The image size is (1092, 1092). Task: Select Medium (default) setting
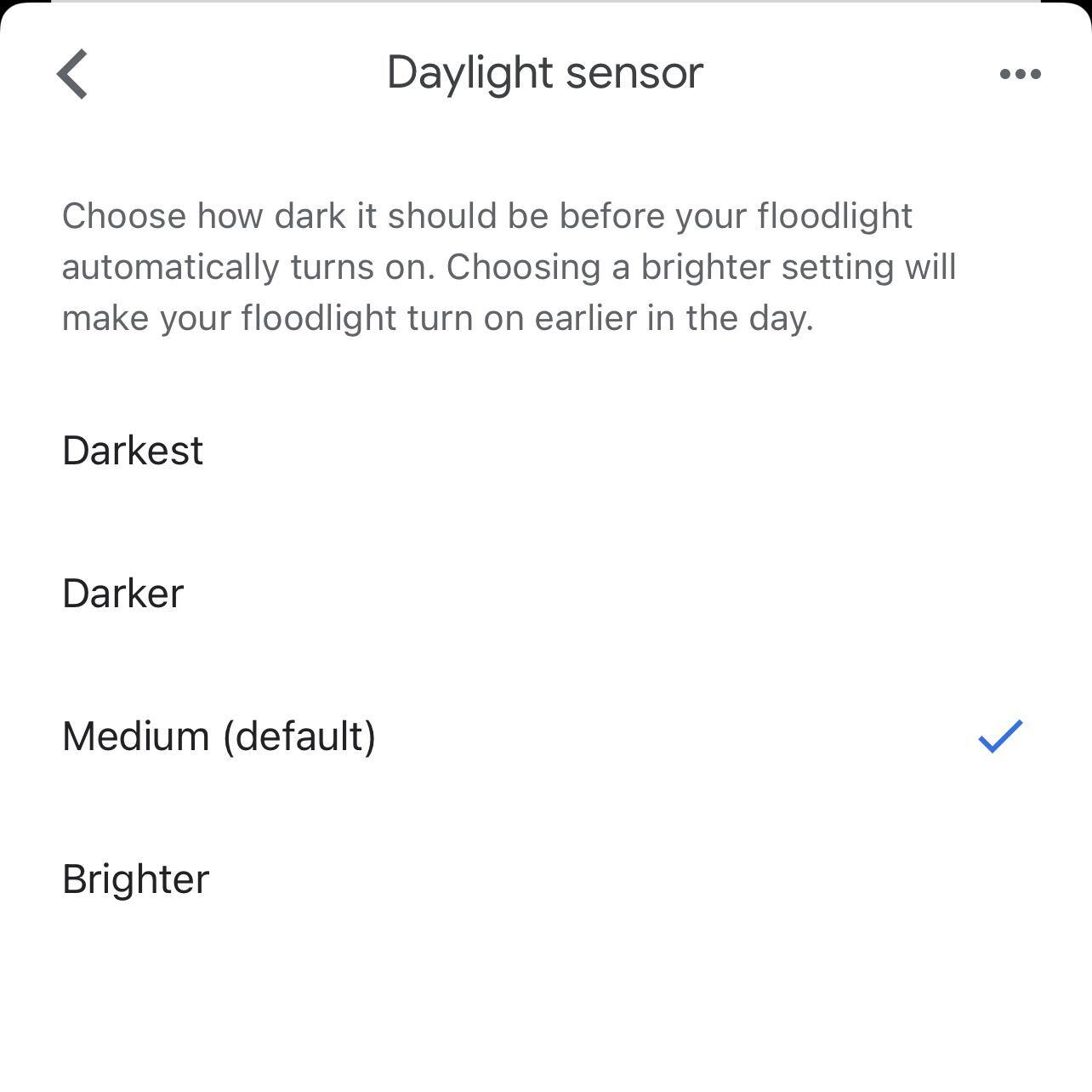(219, 737)
